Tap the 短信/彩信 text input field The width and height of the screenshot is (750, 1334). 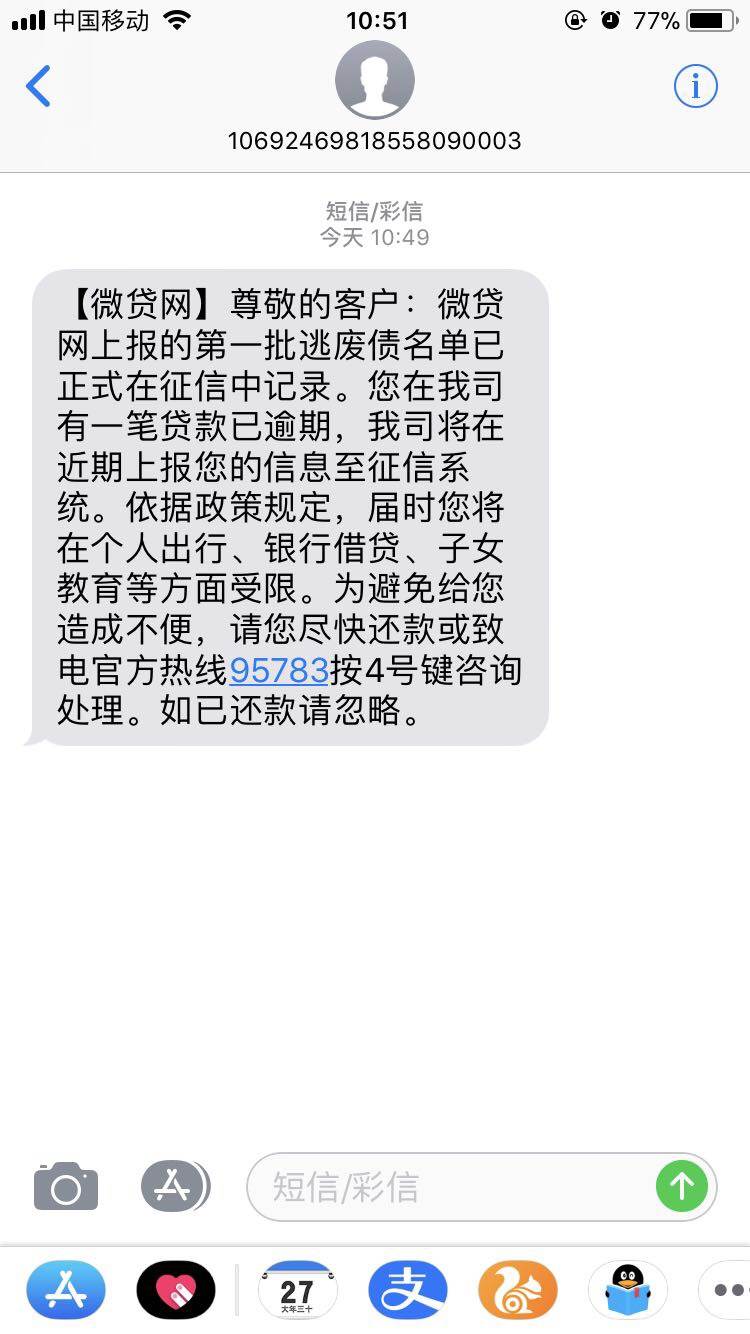pyautogui.click(x=420, y=1187)
